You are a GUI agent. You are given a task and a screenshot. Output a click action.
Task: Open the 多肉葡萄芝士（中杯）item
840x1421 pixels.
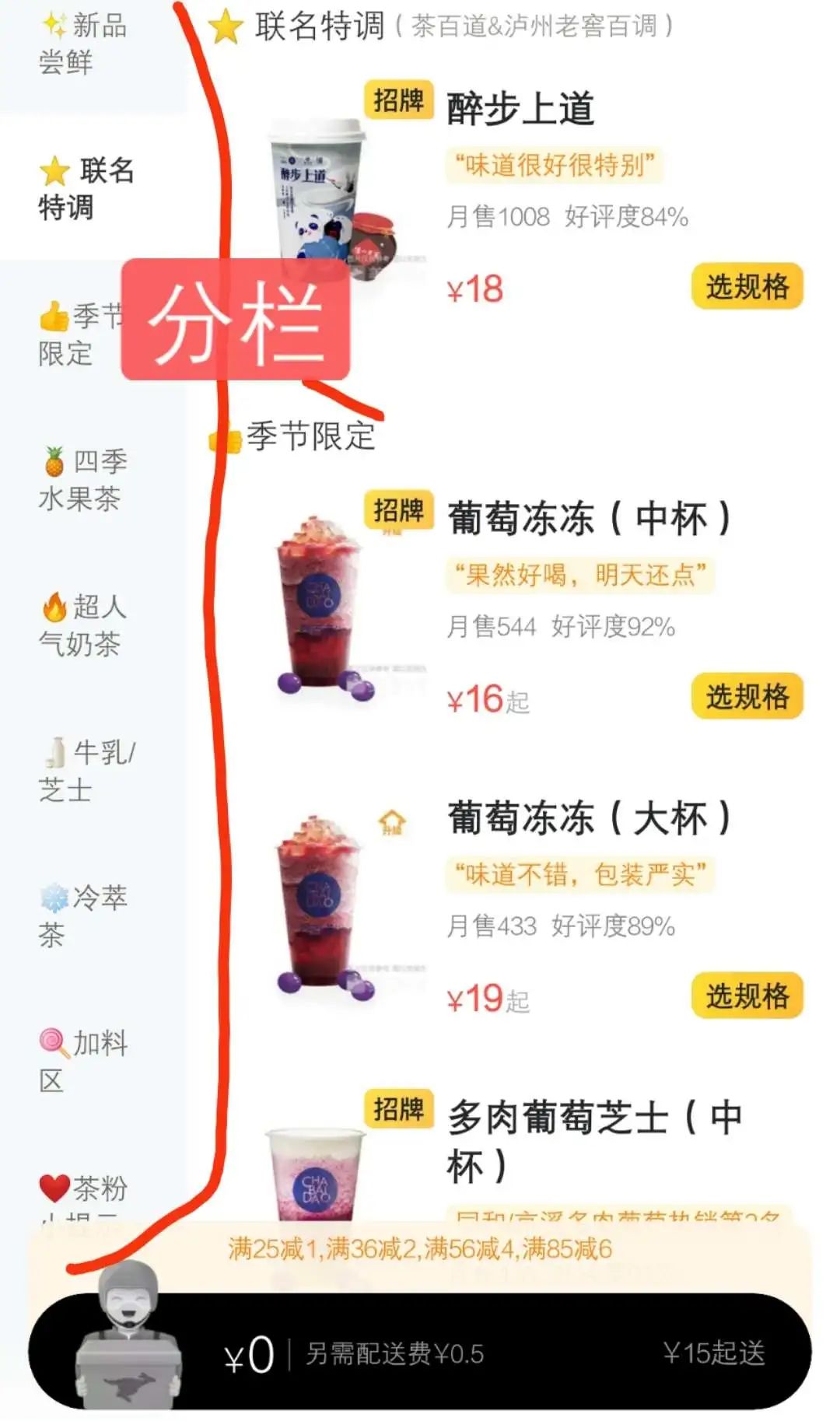[x=595, y=1141]
